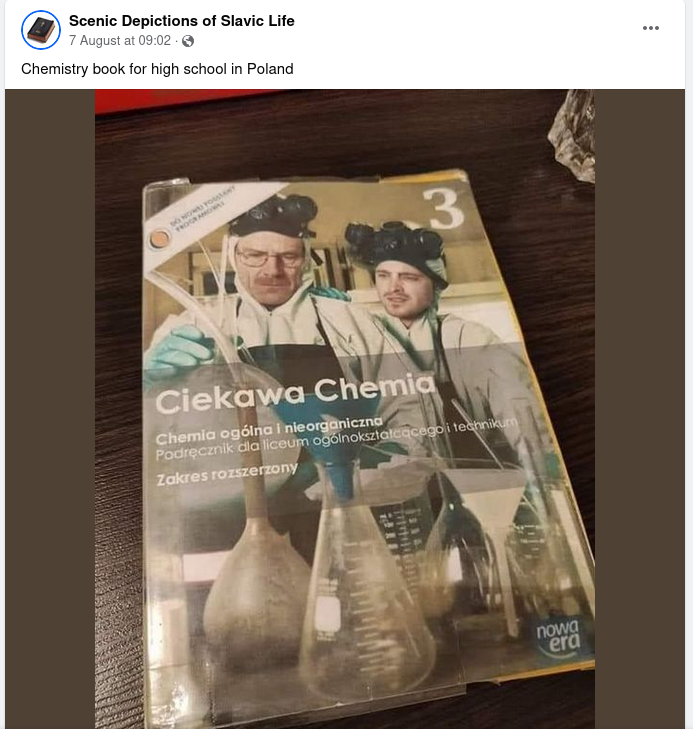This screenshot has width=693, height=729.
Task: Tap the page's profile picture
Action: 40,31
